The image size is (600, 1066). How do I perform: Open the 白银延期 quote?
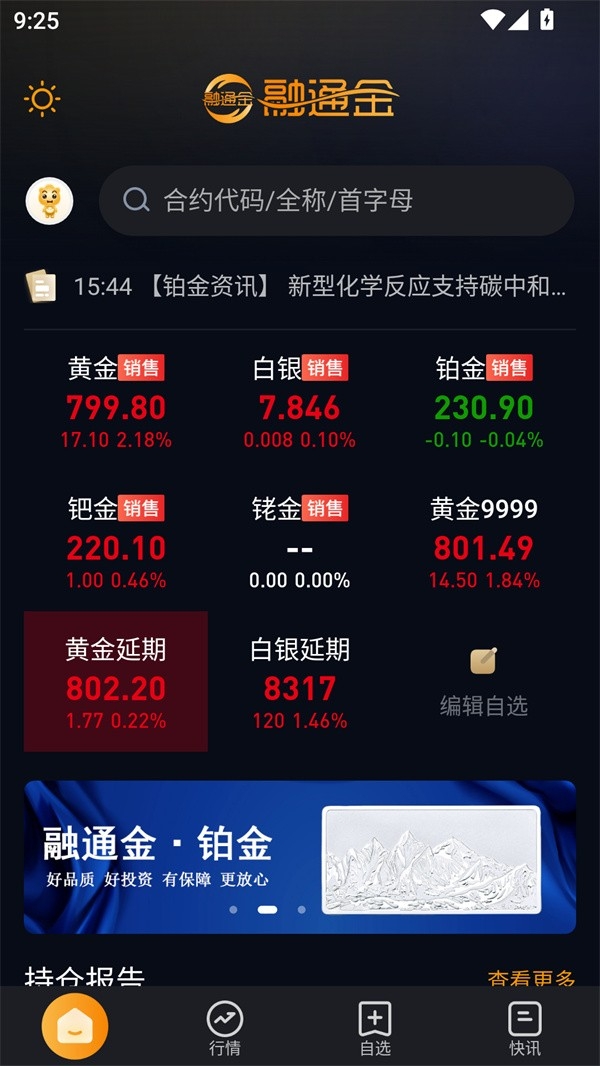(299, 681)
